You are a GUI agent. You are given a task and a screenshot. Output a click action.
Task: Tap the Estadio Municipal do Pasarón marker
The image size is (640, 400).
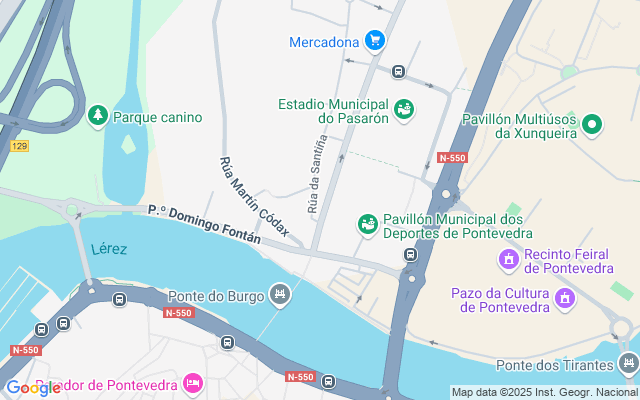point(404,110)
